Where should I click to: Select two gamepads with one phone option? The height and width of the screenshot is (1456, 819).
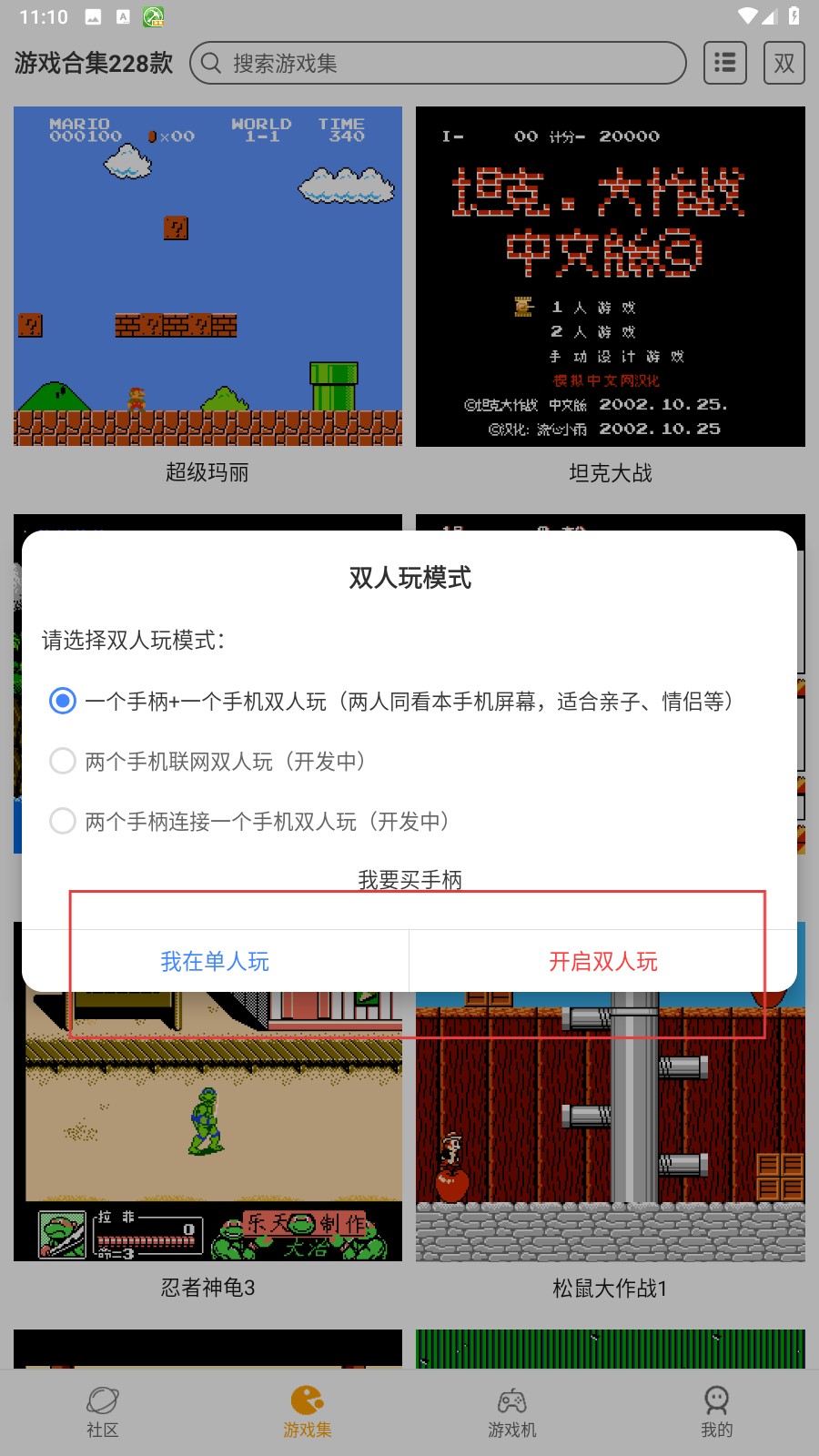62,821
